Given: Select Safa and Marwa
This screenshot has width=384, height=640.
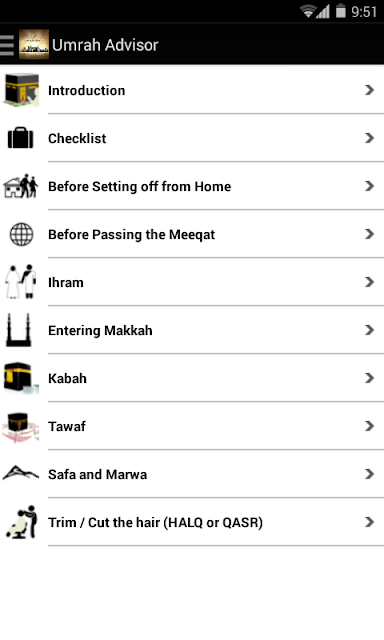Looking at the screenshot, I should click(x=192, y=474).
